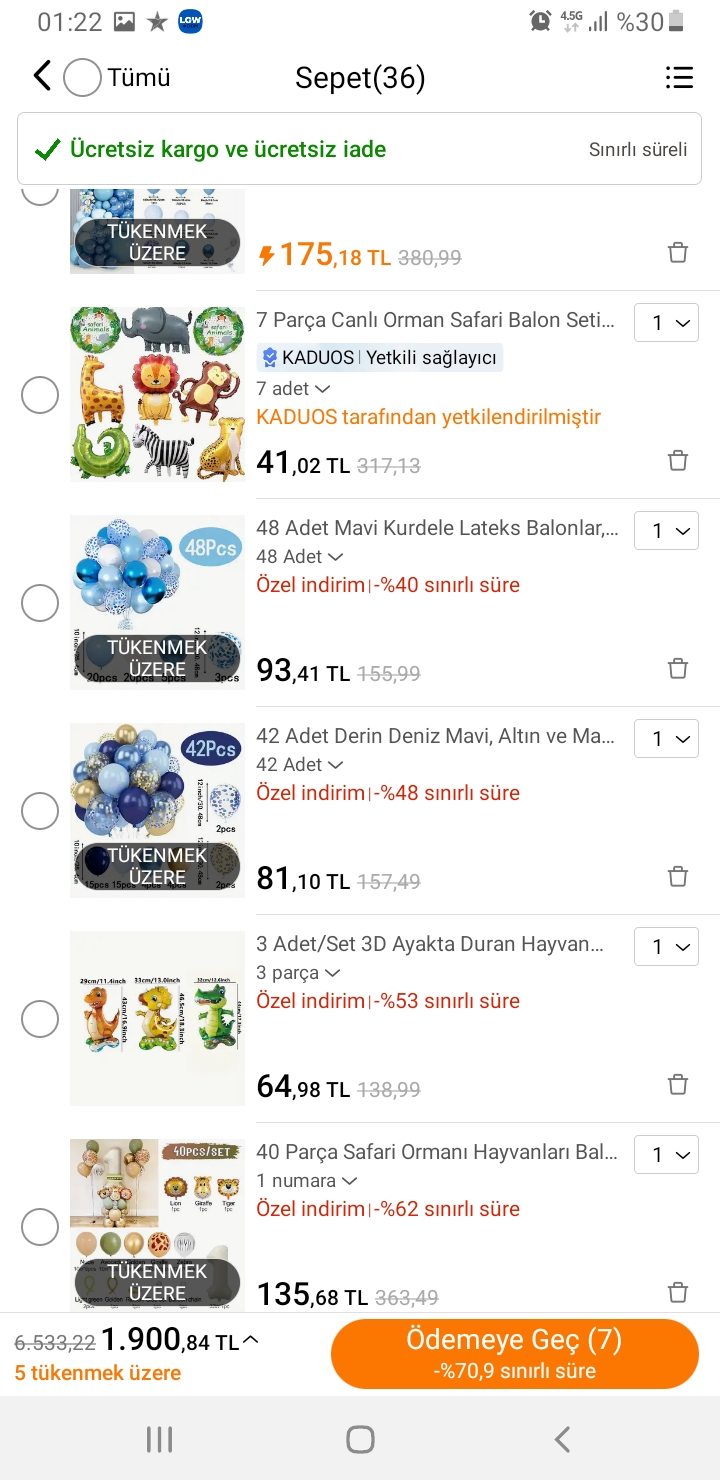720x1480 pixels.
Task: Select the 42 Adet Derin Deniz Mavi item
Action: [40, 811]
